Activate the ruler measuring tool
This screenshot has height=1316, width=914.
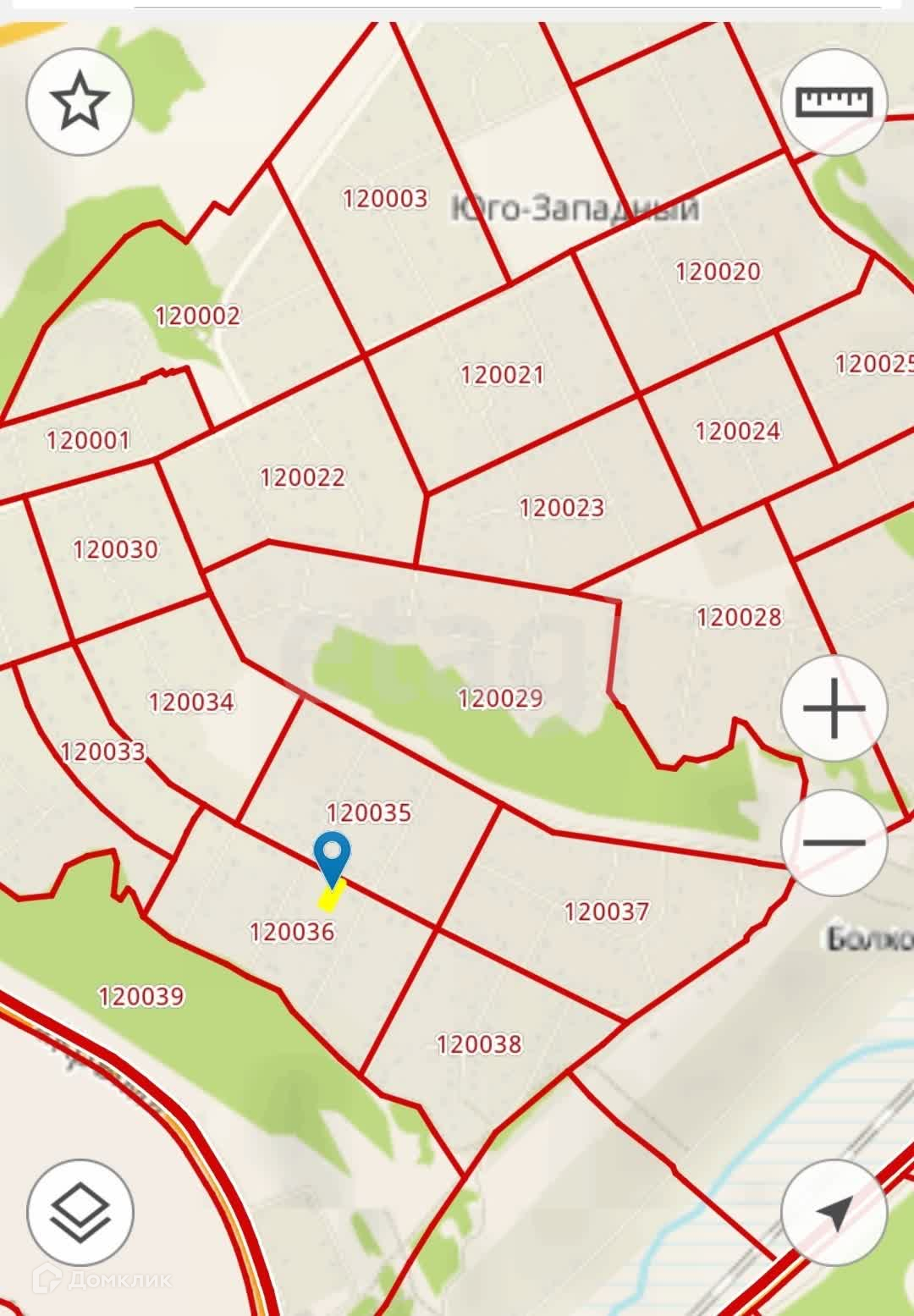(834, 102)
